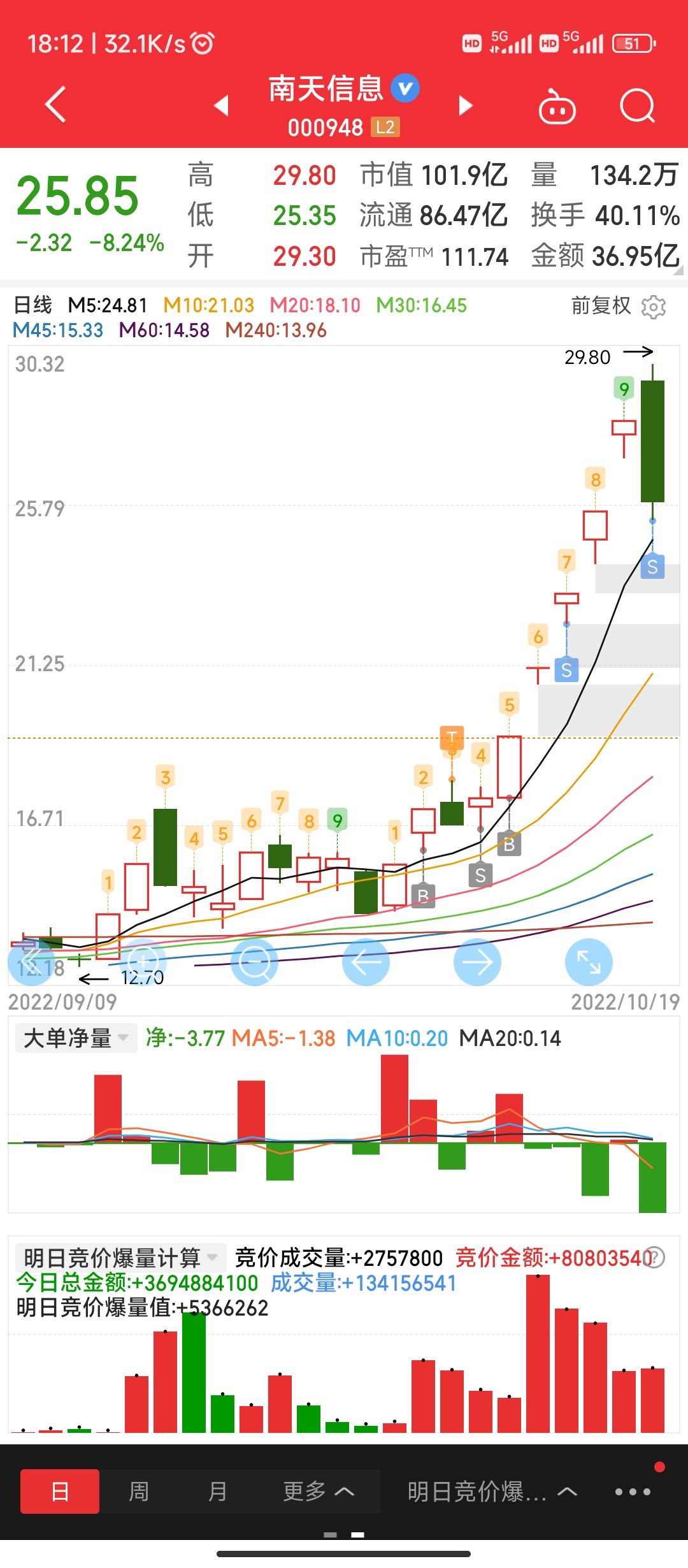Expand chart to fullscreen with the arrows icon
Screen dimensions: 688x1568
[588, 962]
